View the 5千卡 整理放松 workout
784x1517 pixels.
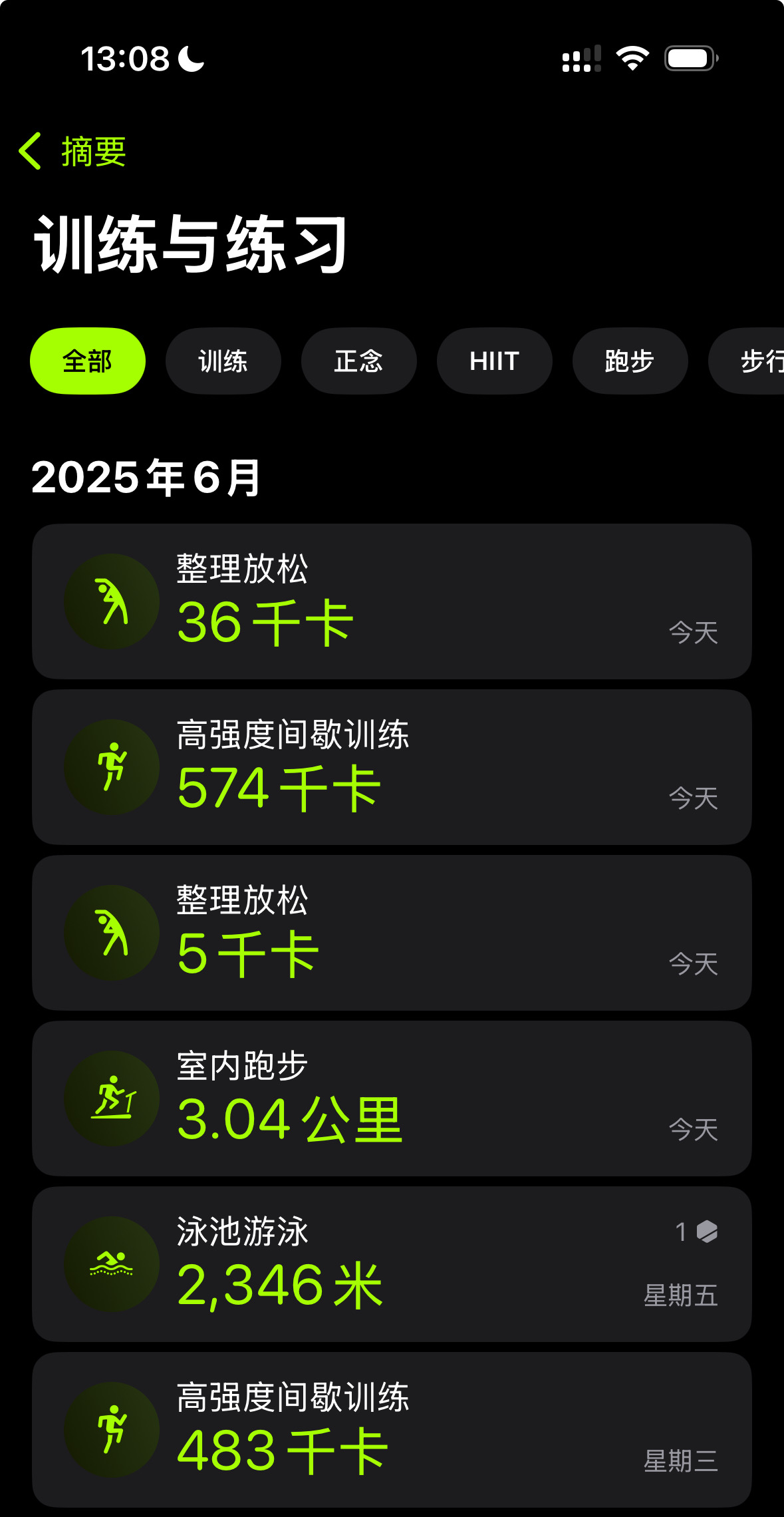tap(392, 933)
